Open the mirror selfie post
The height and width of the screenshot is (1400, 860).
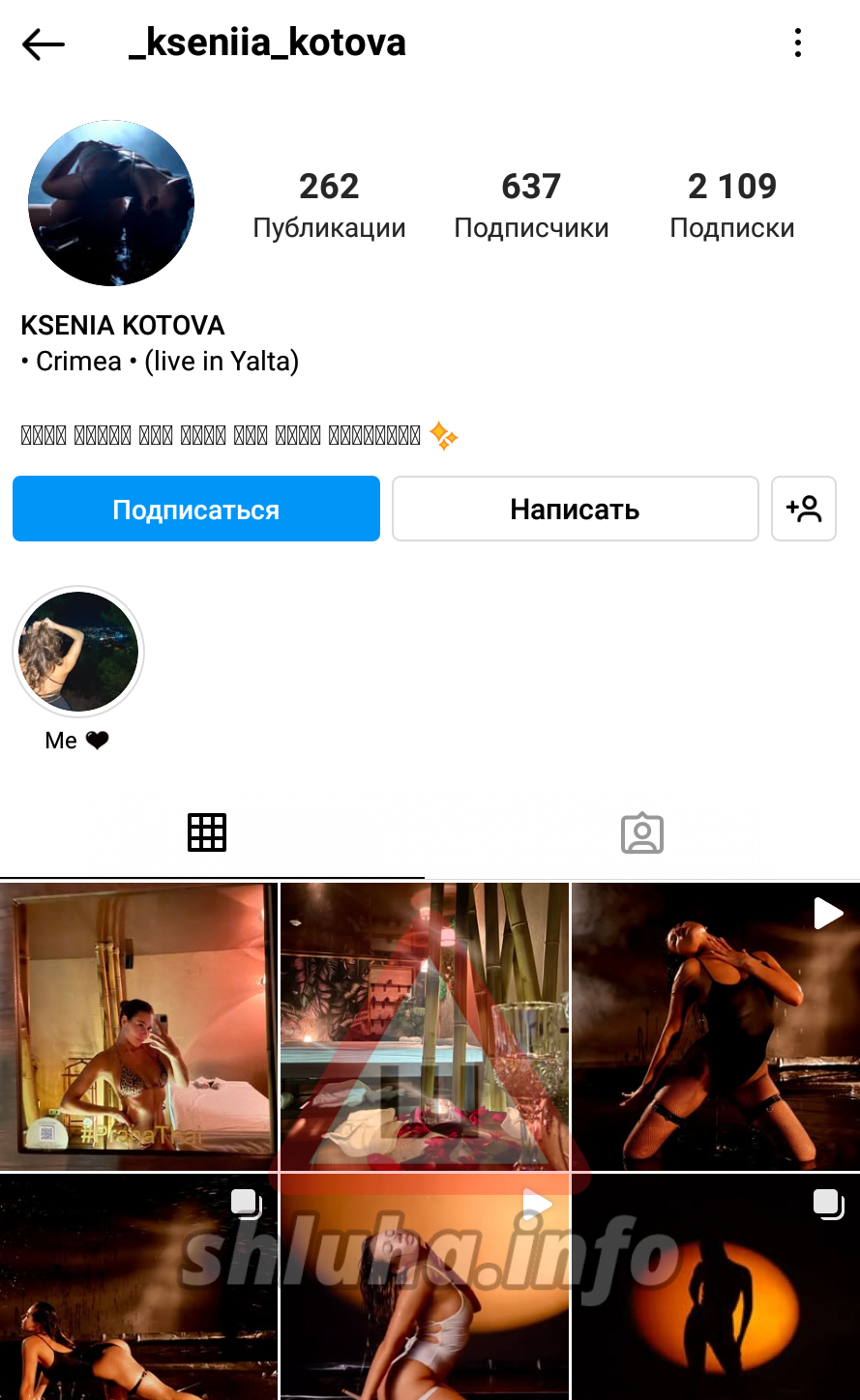(138, 1026)
